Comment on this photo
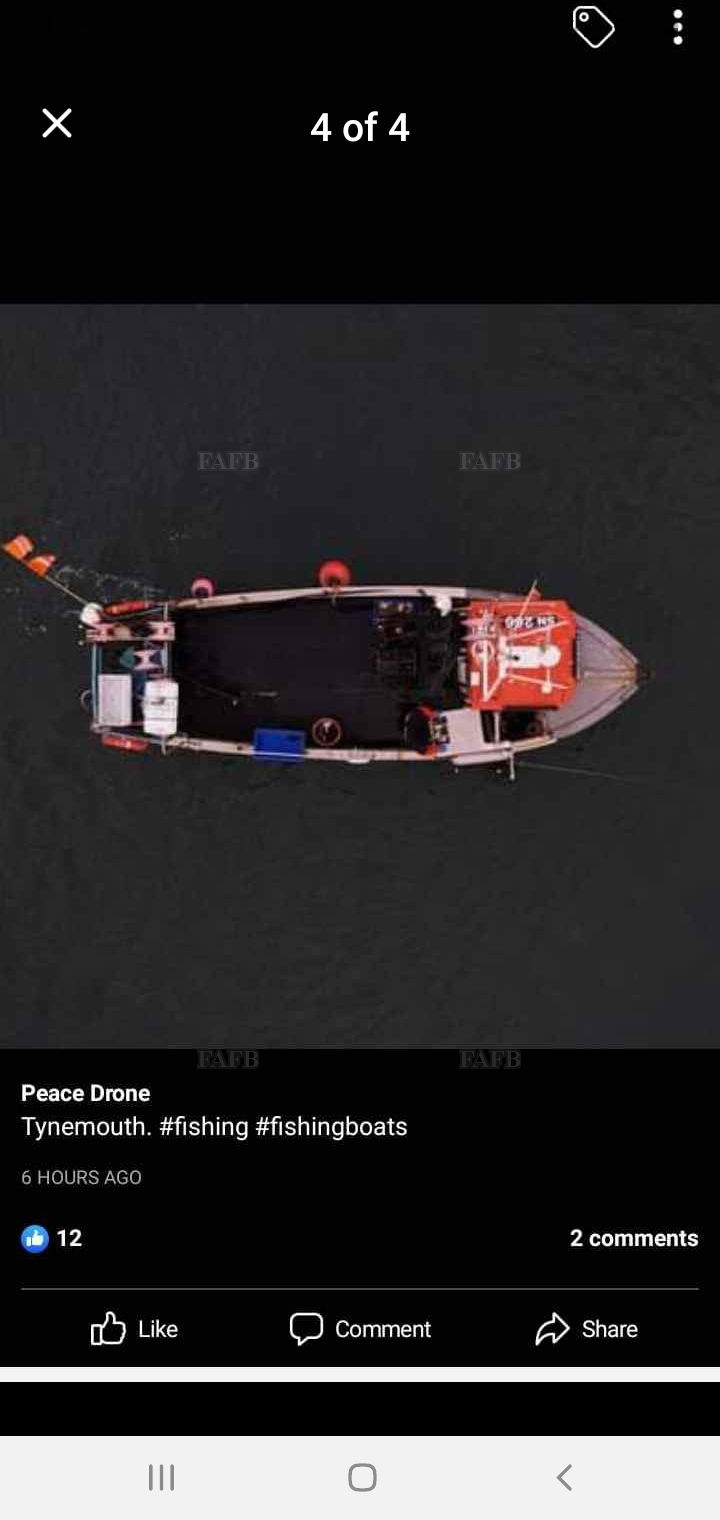720x1520 pixels. coord(360,1329)
